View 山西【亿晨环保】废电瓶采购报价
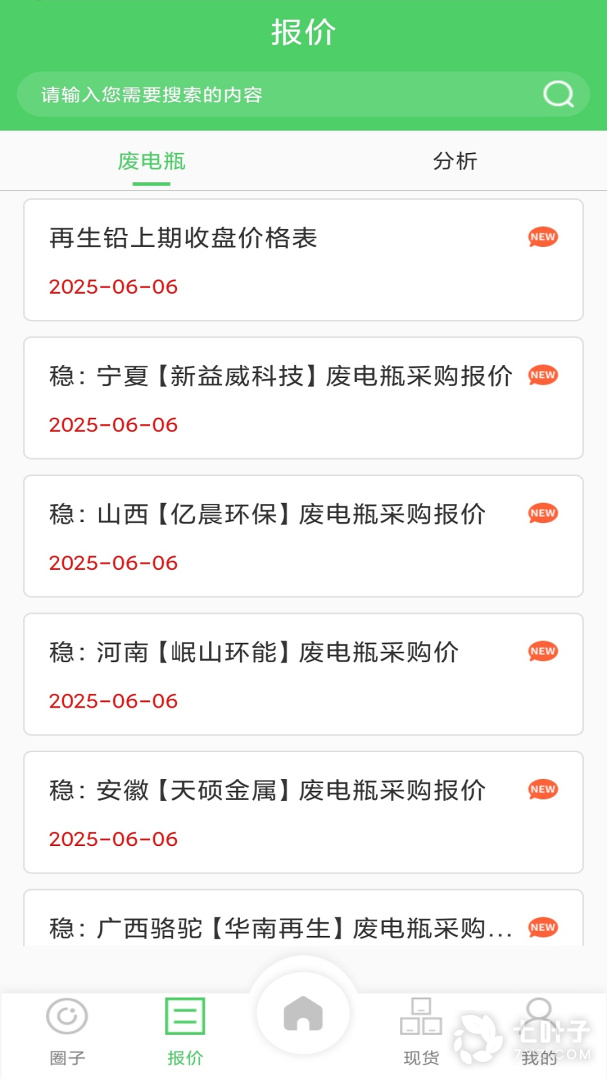 303,536
